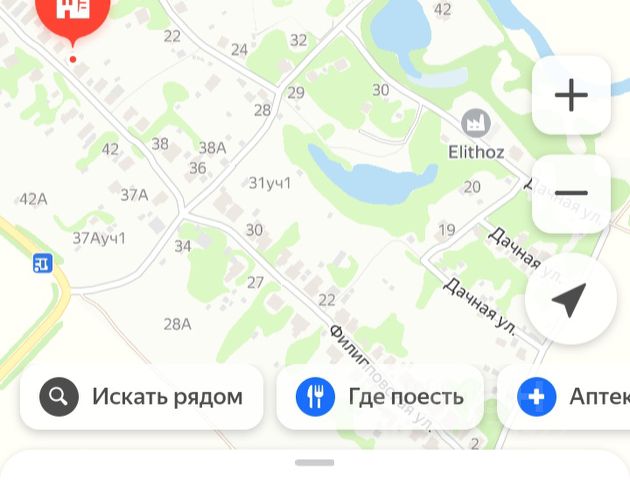Select the 'Где поесть' chip
630x480 pixels.
[x=380, y=397]
